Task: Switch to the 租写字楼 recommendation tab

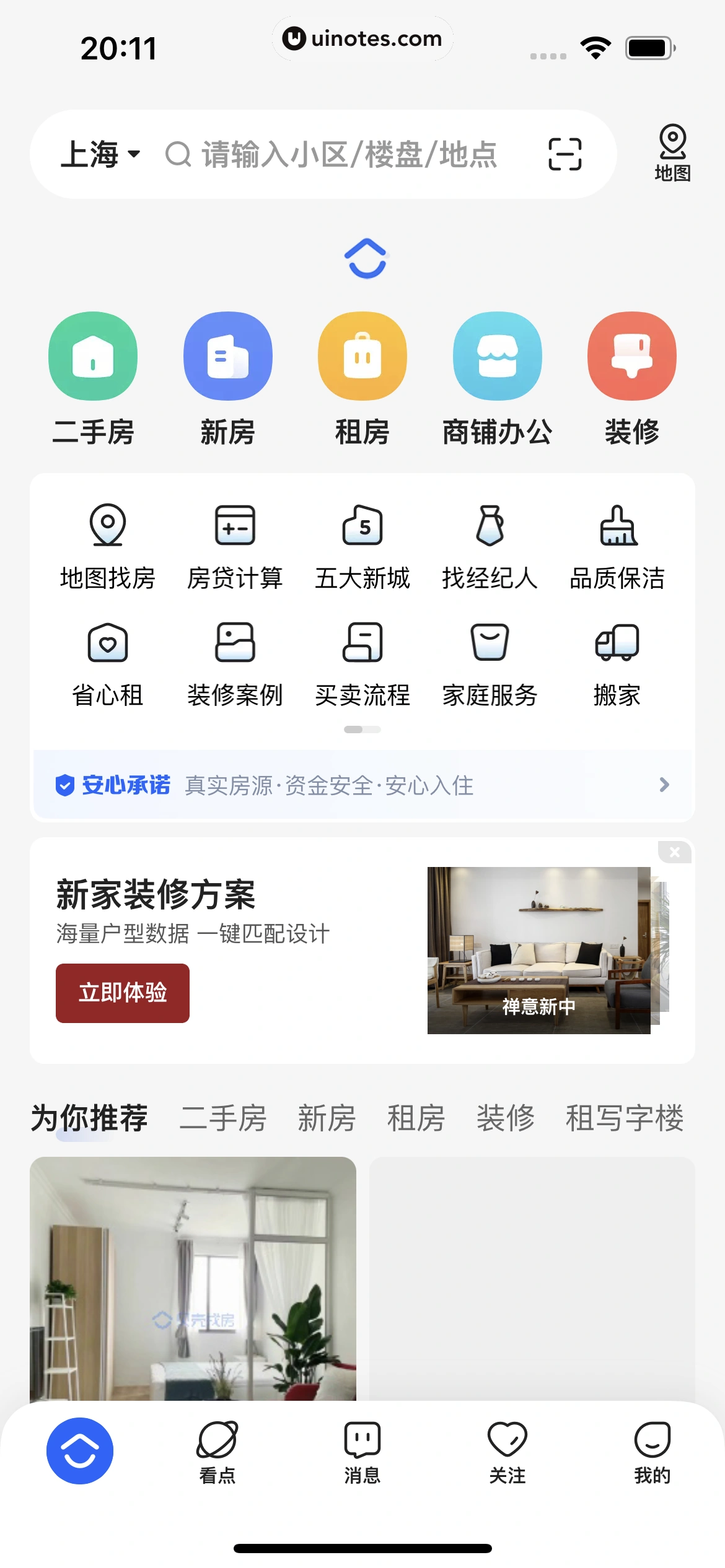Action: [625, 1118]
